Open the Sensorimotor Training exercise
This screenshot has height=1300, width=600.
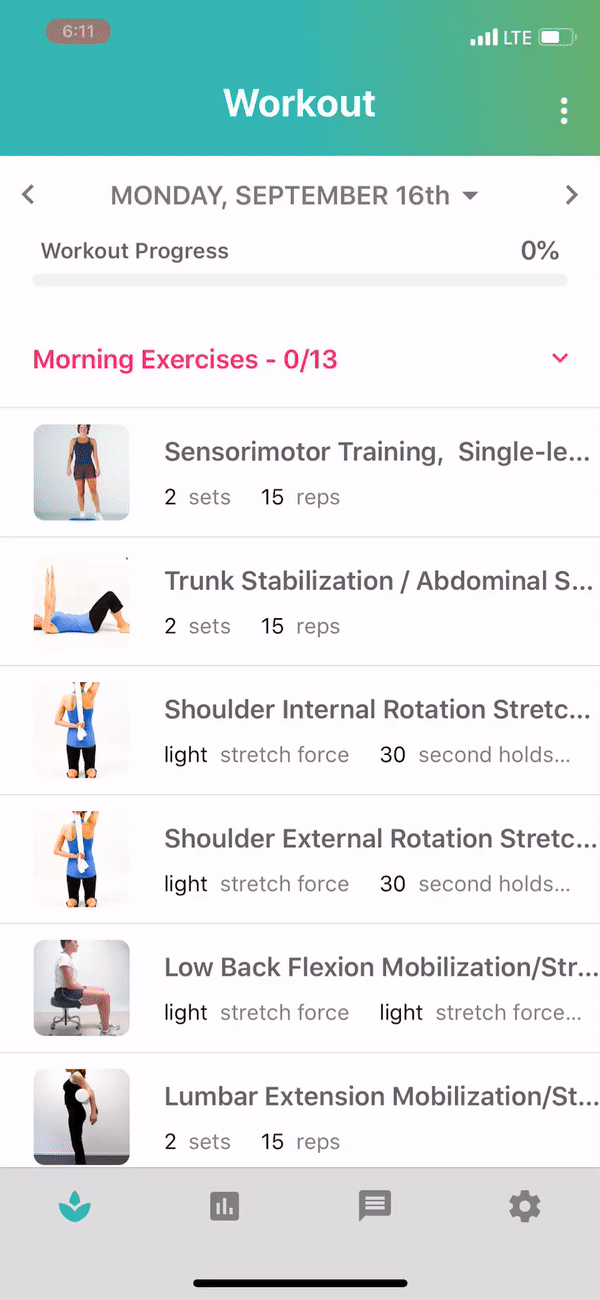pyautogui.click(x=300, y=472)
